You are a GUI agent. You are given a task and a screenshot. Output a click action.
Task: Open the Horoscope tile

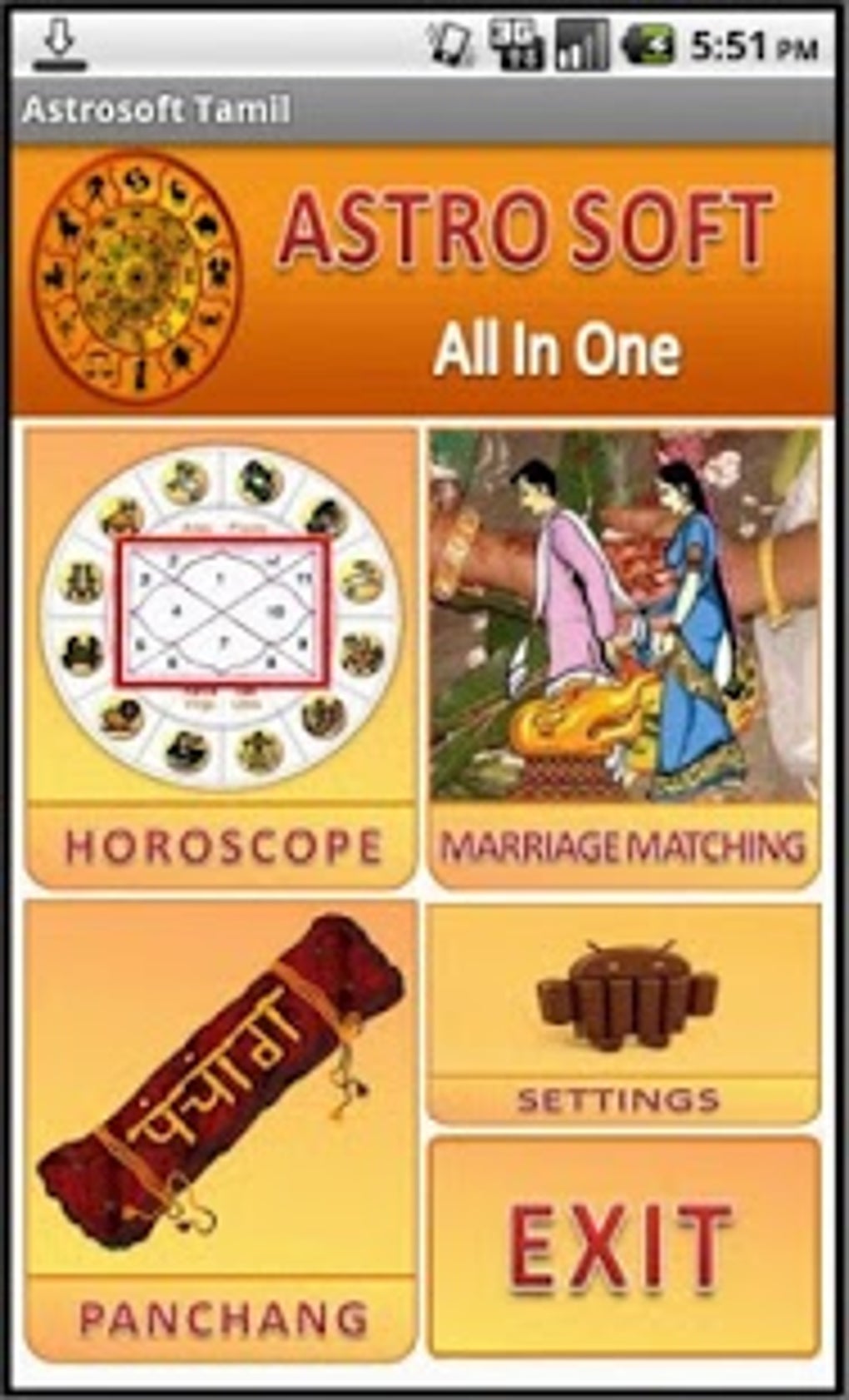click(x=221, y=658)
